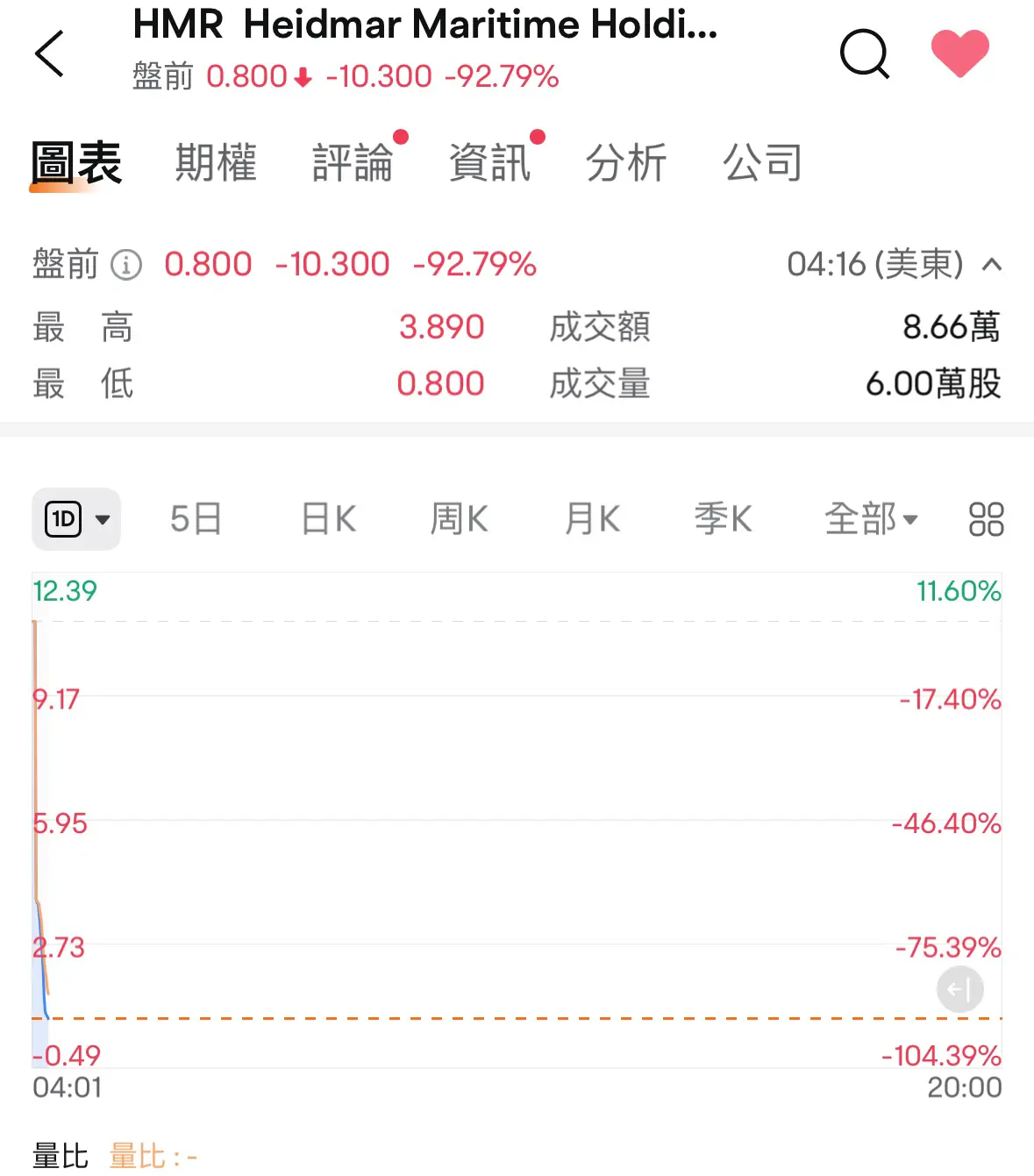Screen dimensions: 1034x1176
Task: Open the chart type grid icon
Action: point(985,519)
